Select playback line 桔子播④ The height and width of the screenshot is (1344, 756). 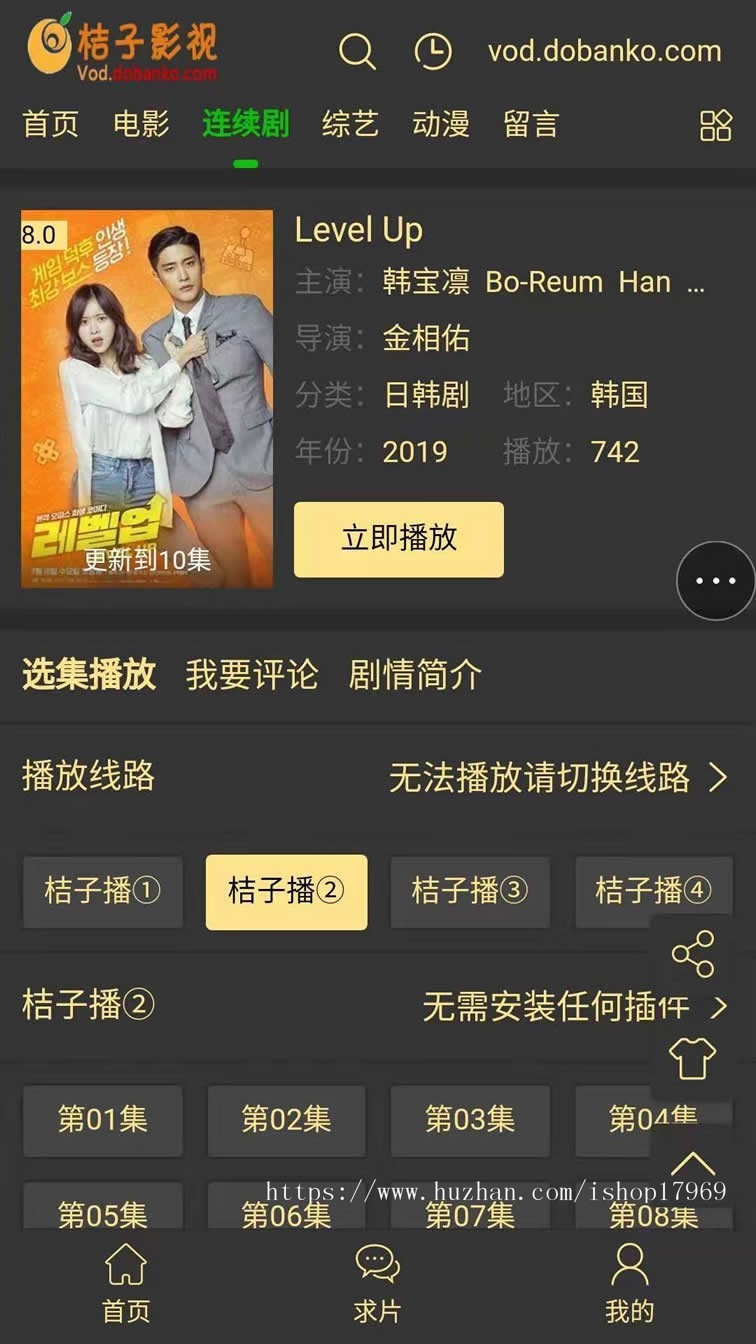654,892
